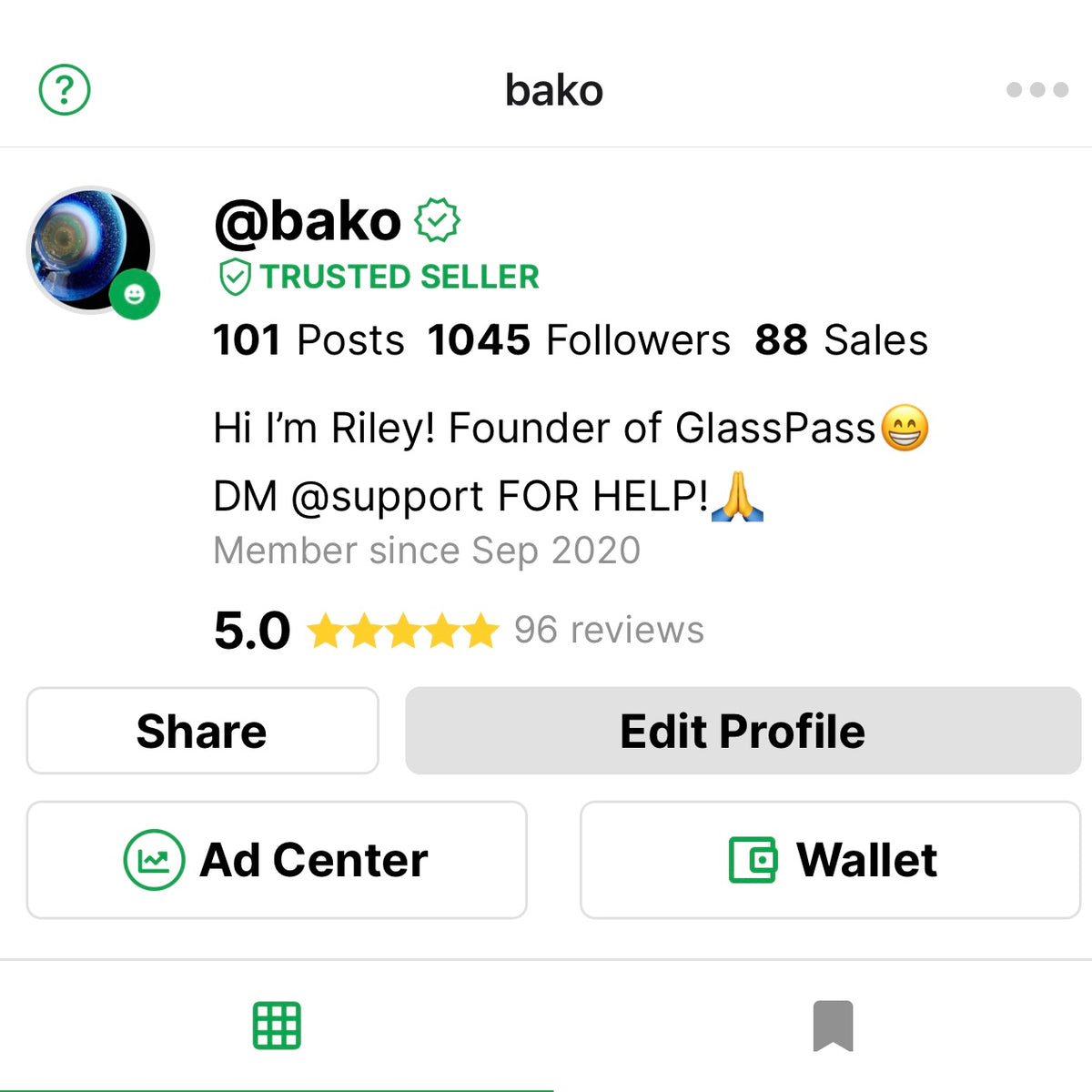Switch to the posts grid tab
The width and height of the screenshot is (1092, 1092).
(x=277, y=1026)
